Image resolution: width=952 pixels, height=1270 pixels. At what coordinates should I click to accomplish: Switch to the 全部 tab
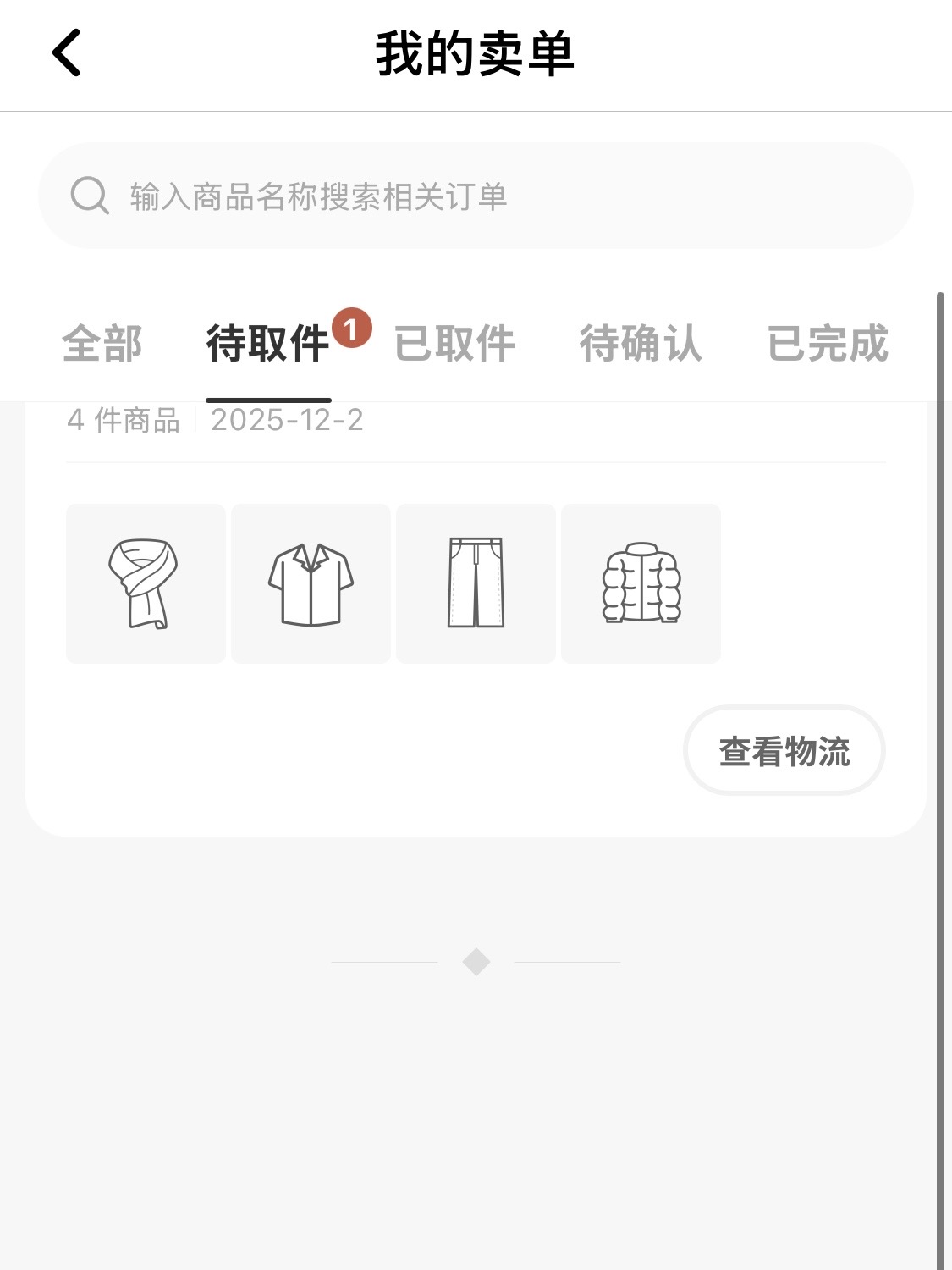(x=102, y=344)
